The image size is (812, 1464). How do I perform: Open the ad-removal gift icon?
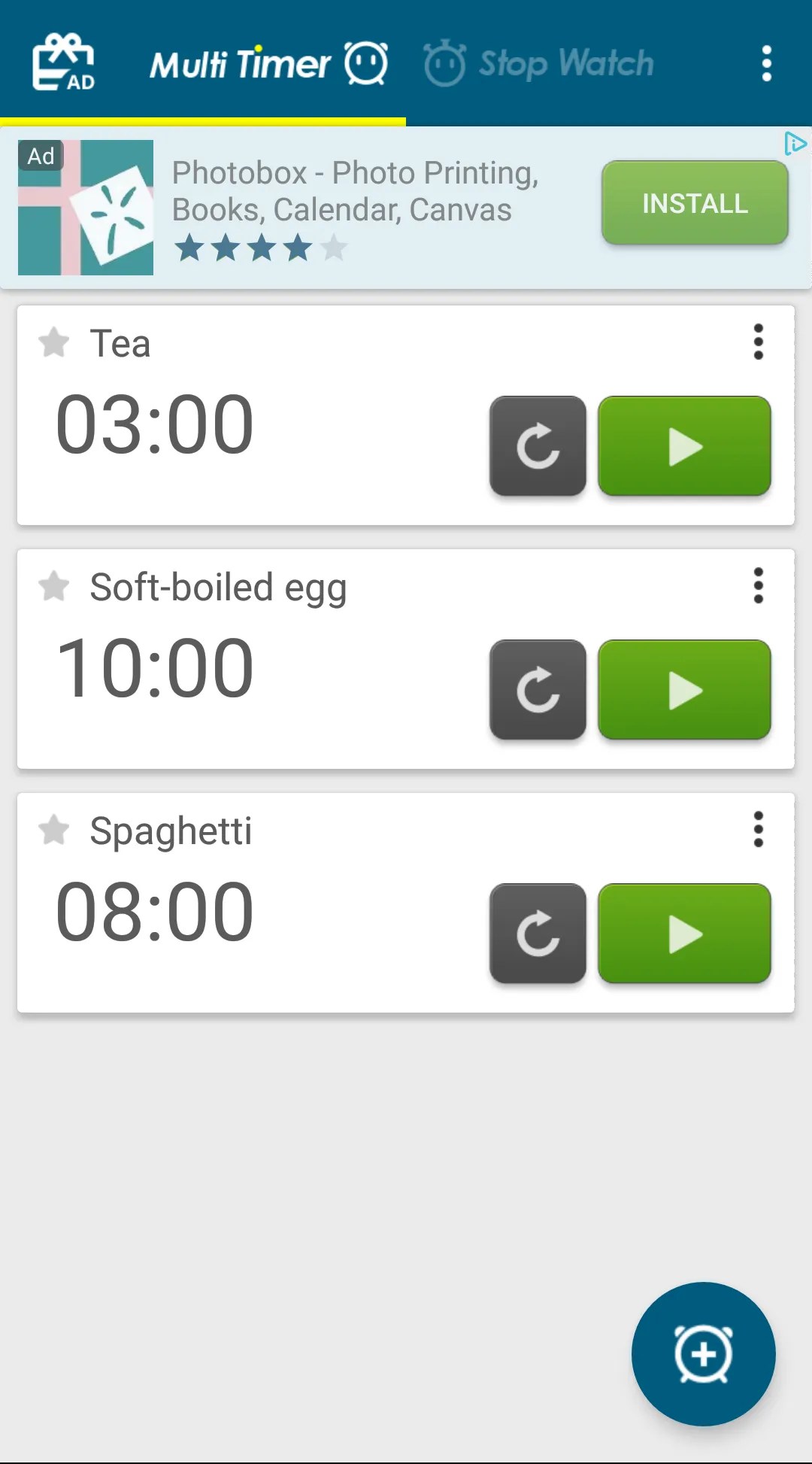63,62
